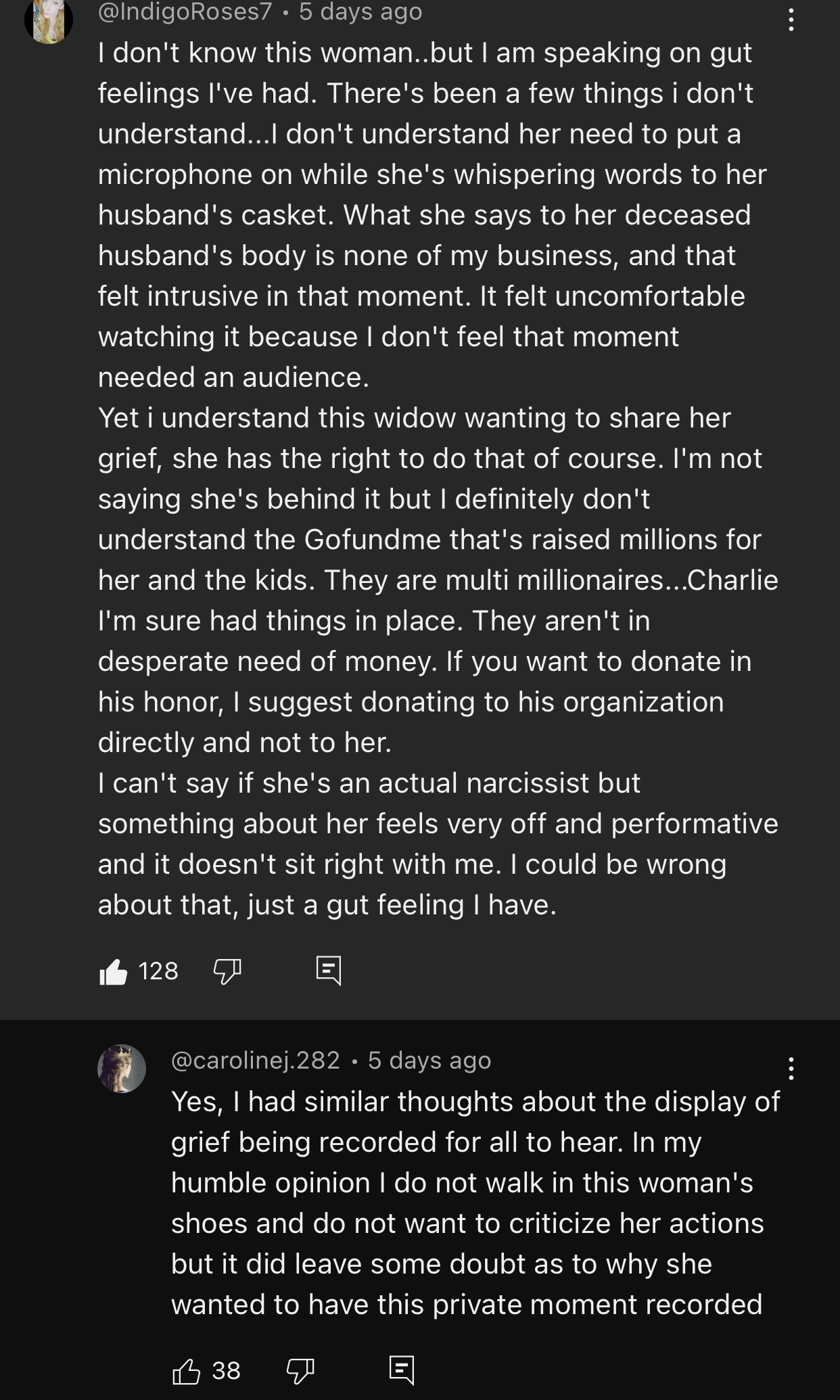
Task: Visit the @carolinej.282 channel handle
Action: tap(256, 1060)
